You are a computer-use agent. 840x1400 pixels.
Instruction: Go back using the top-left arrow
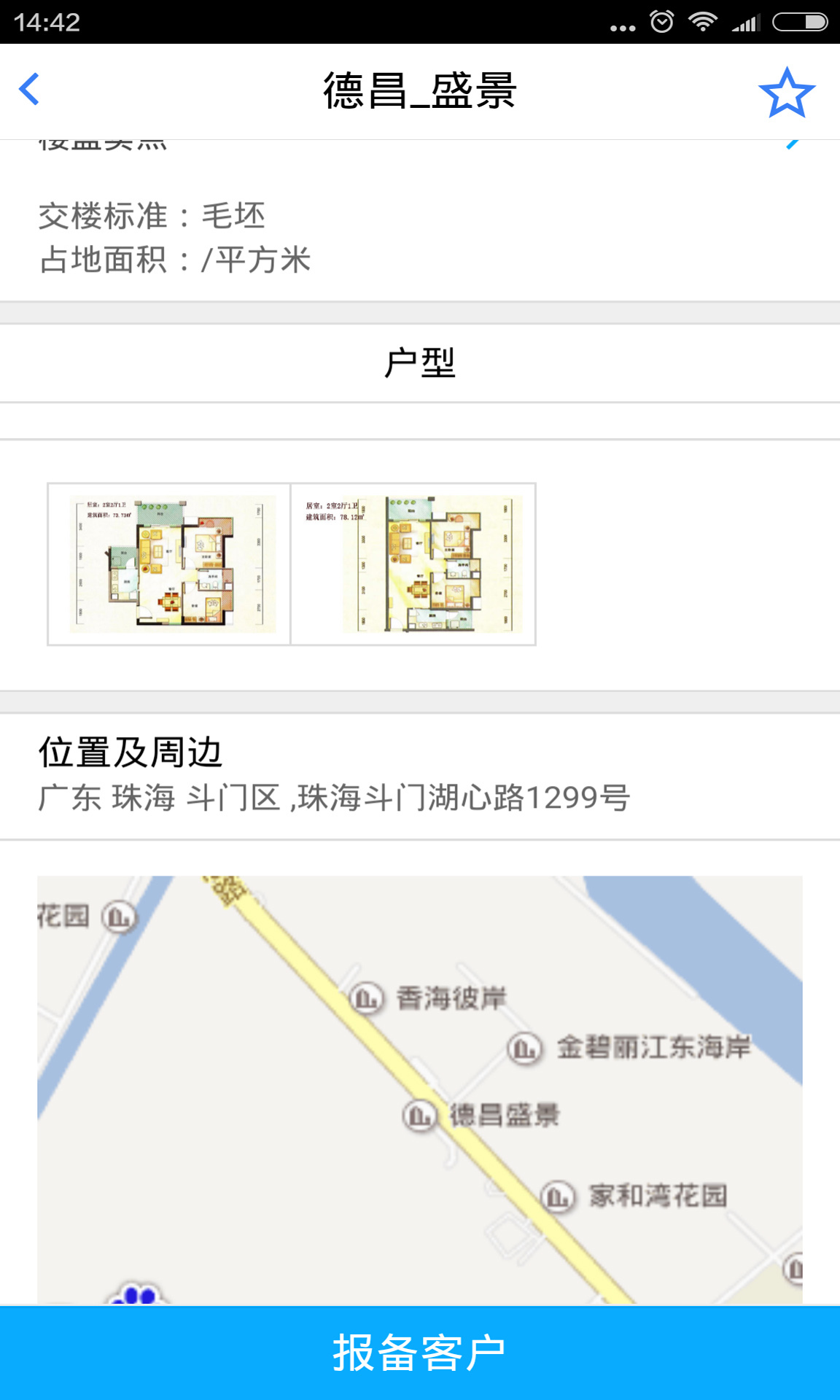pyautogui.click(x=29, y=90)
